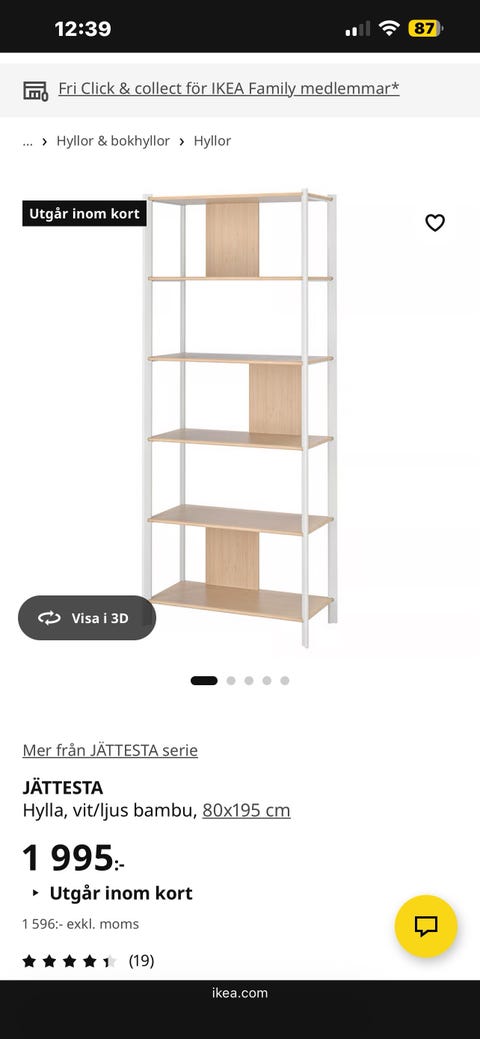The image size is (480, 1039).
Task: Tap the 80x195 cm size link
Action: pyautogui.click(x=246, y=810)
